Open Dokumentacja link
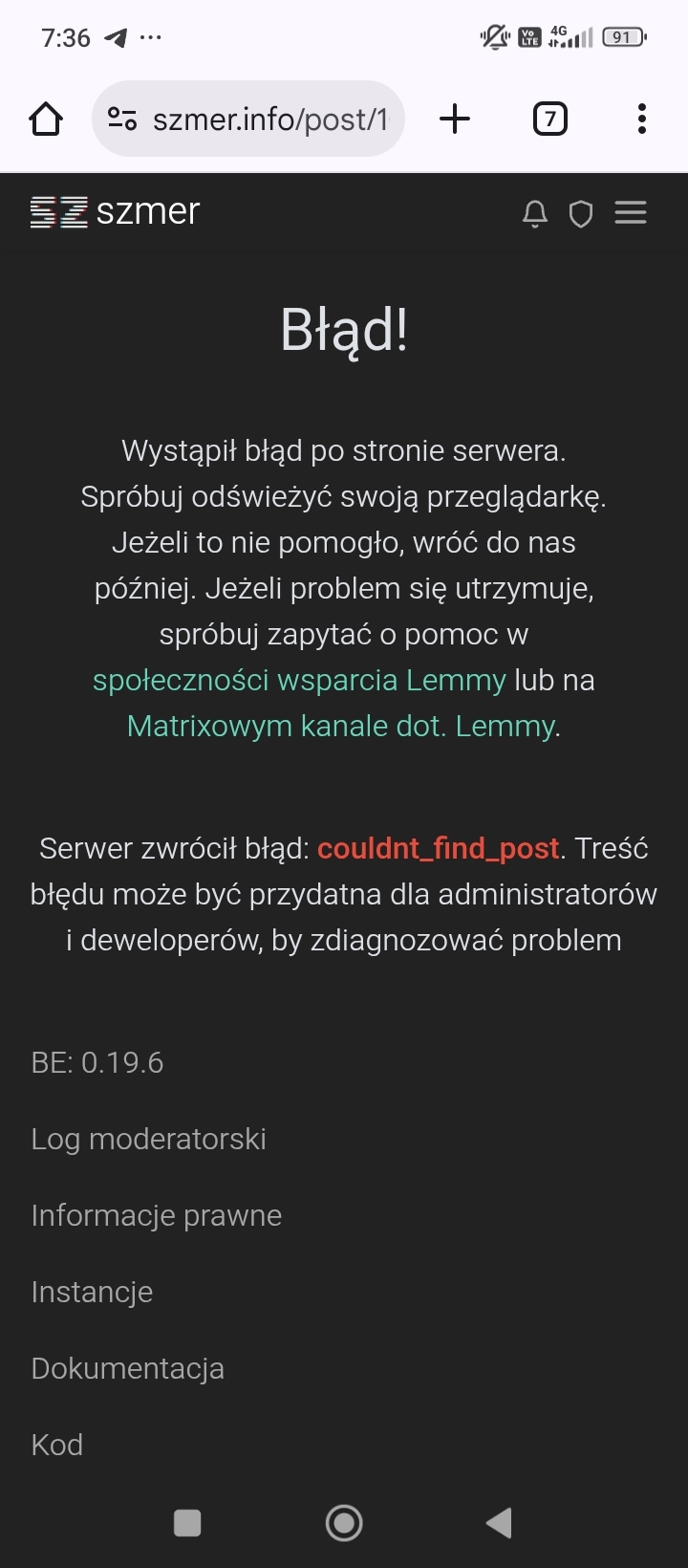This screenshot has height=1568, width=688. [127, 1368]
